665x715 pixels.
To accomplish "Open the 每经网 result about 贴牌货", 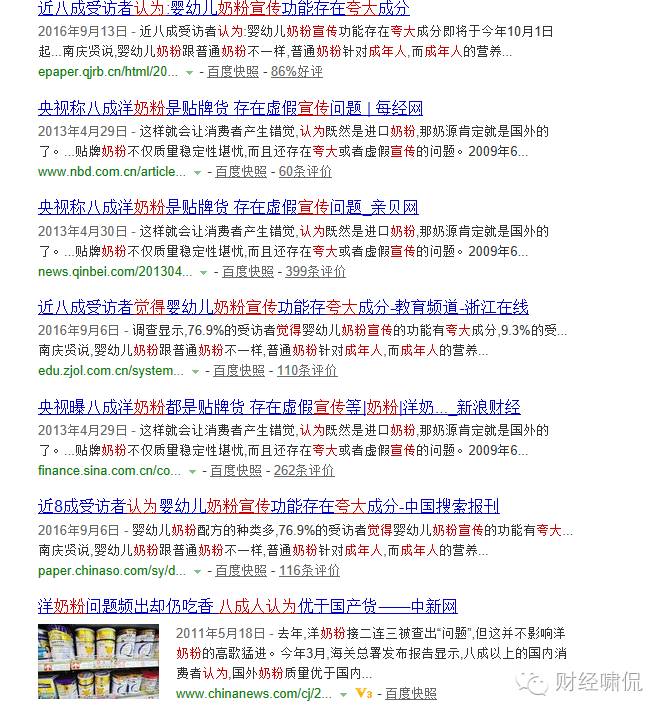I will [230, 108].
